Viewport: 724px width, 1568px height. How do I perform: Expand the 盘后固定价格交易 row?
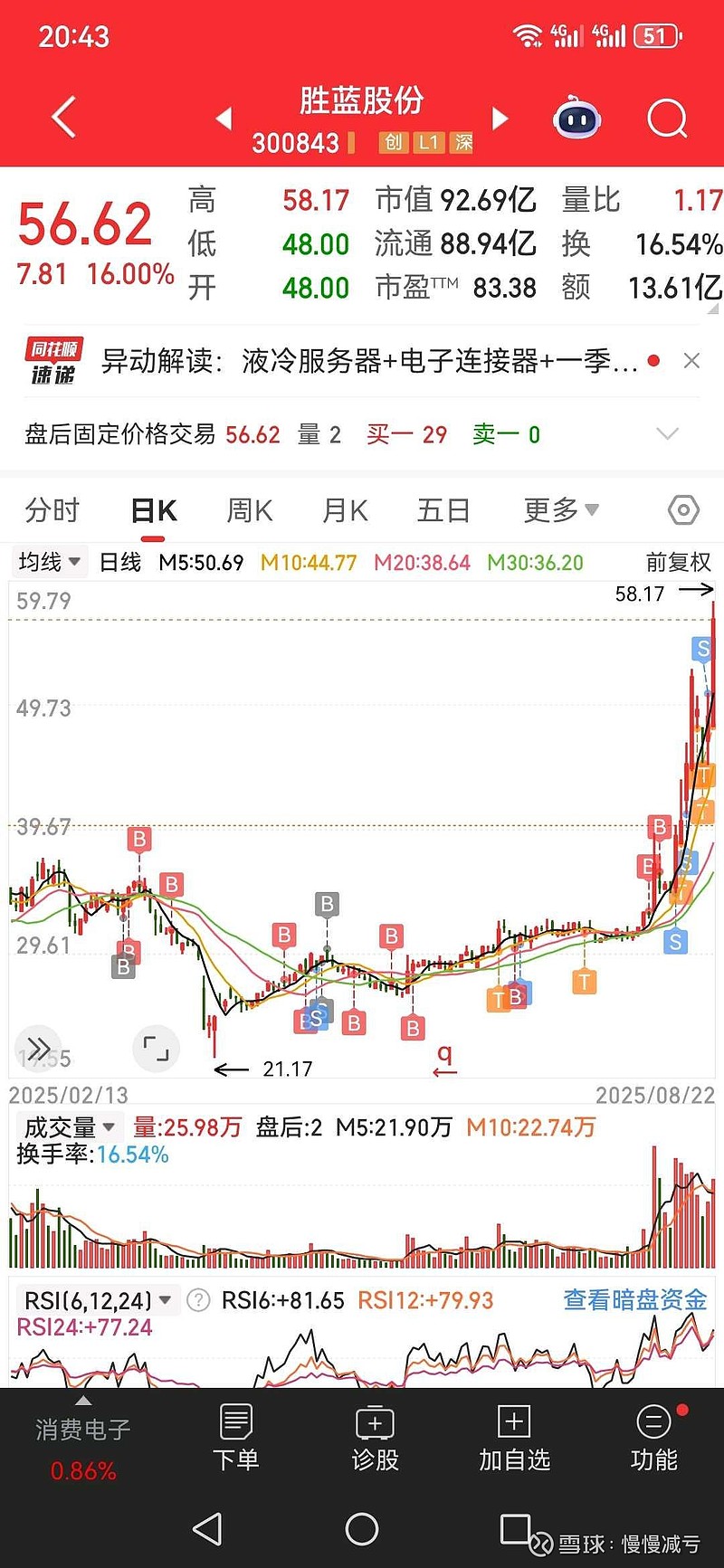coord(667,434)
